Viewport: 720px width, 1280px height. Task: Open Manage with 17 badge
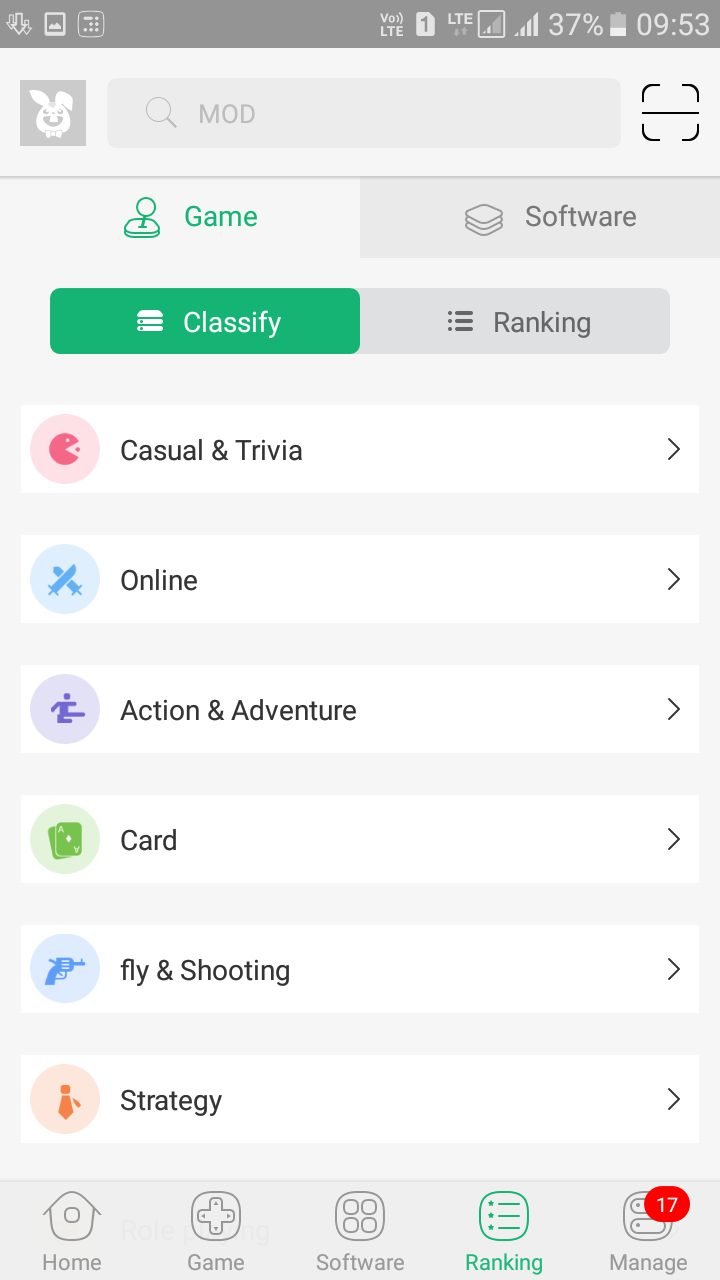pyautogui.click(x=648, y=1232)
